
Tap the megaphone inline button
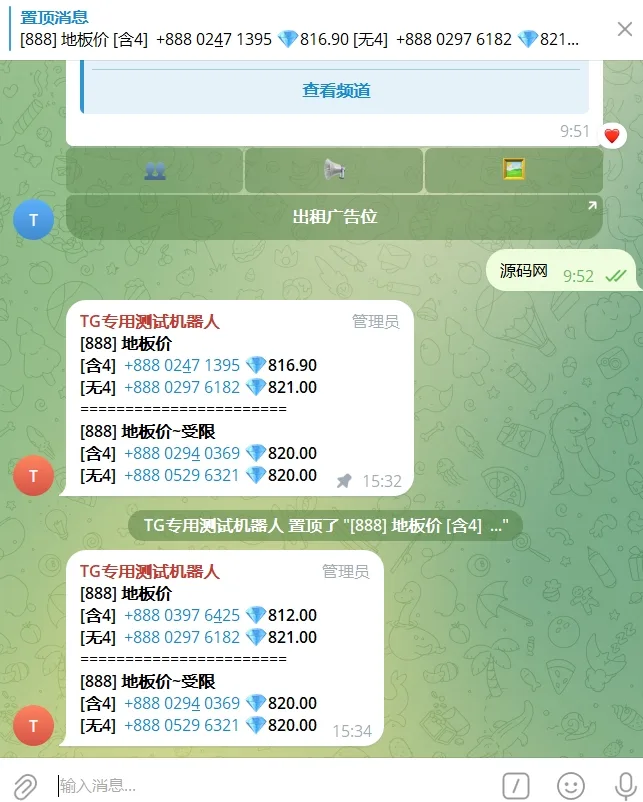tap(334, 170)
